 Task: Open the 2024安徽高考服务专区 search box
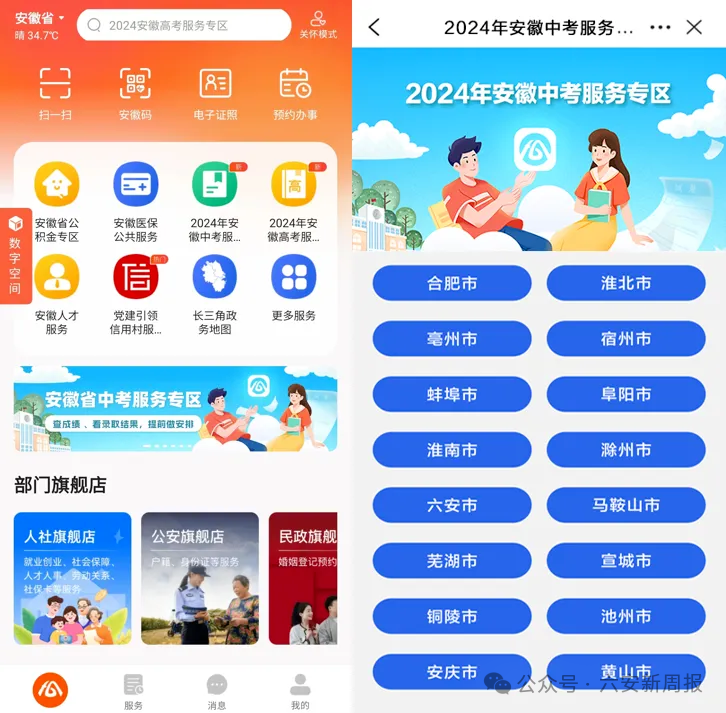[184, 25]
